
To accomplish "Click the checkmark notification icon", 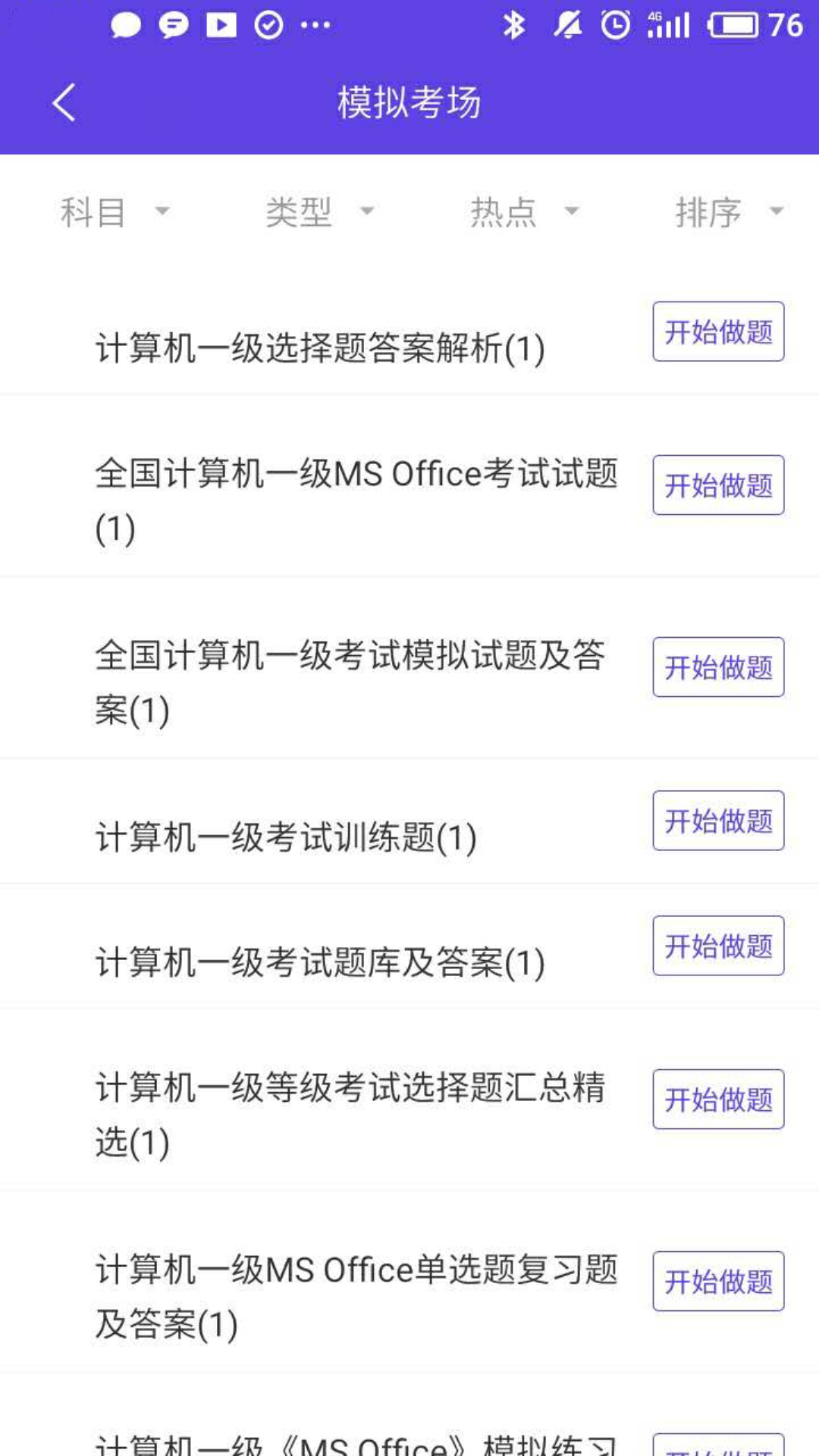I will tap(267, 24).
